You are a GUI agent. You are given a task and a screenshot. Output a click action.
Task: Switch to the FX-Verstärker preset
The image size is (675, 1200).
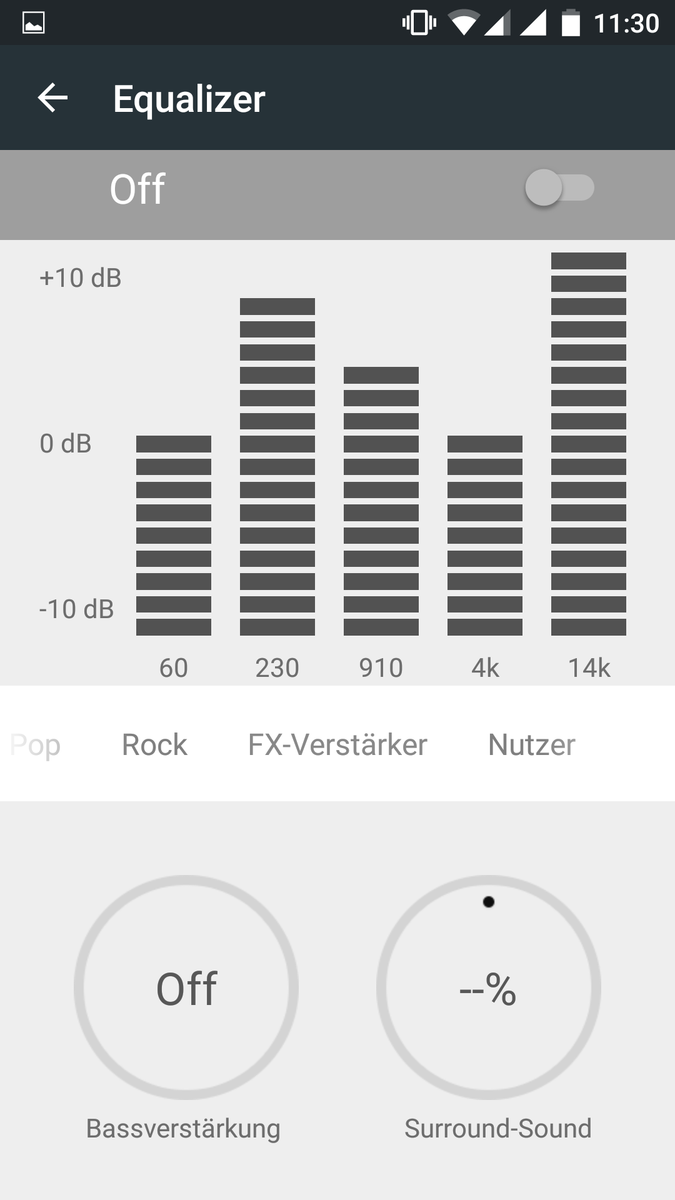click(338, 745)
